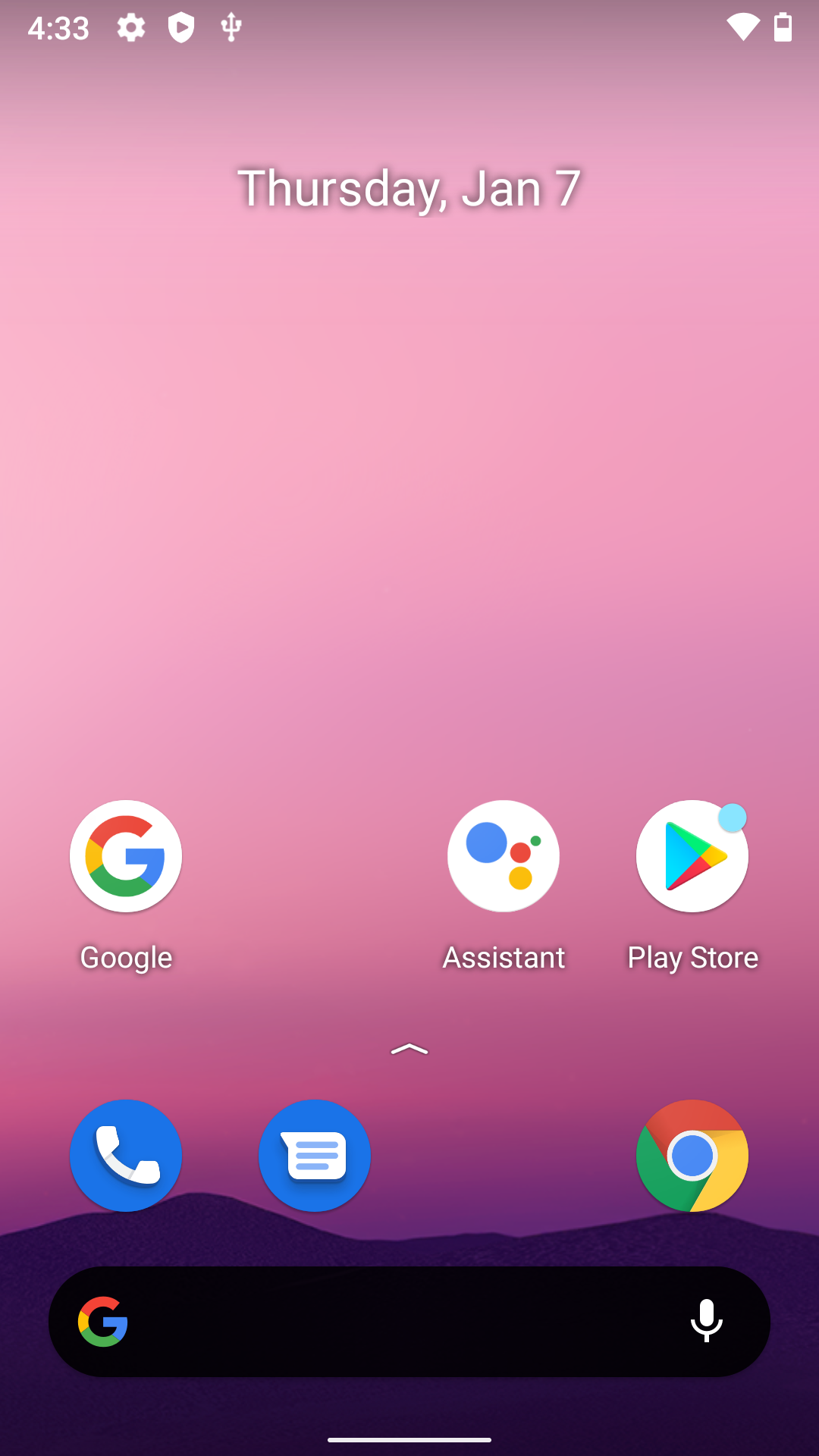Open the Phone dialer app
Image resolution: width=819 pixels, height=1456 pixels.
pos(126,1155)
